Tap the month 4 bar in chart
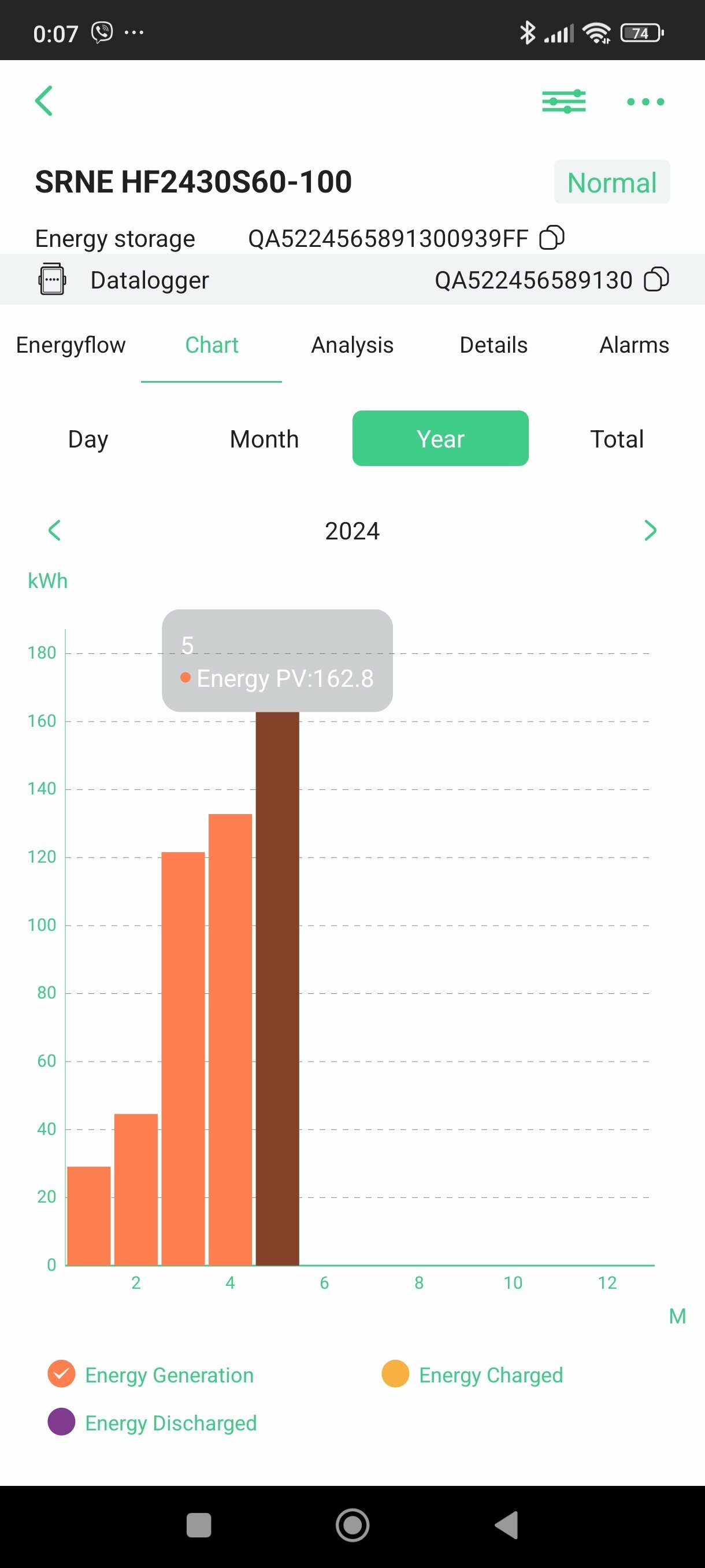The width and height of the screenshot is (705, 1568). point(230,1039)
